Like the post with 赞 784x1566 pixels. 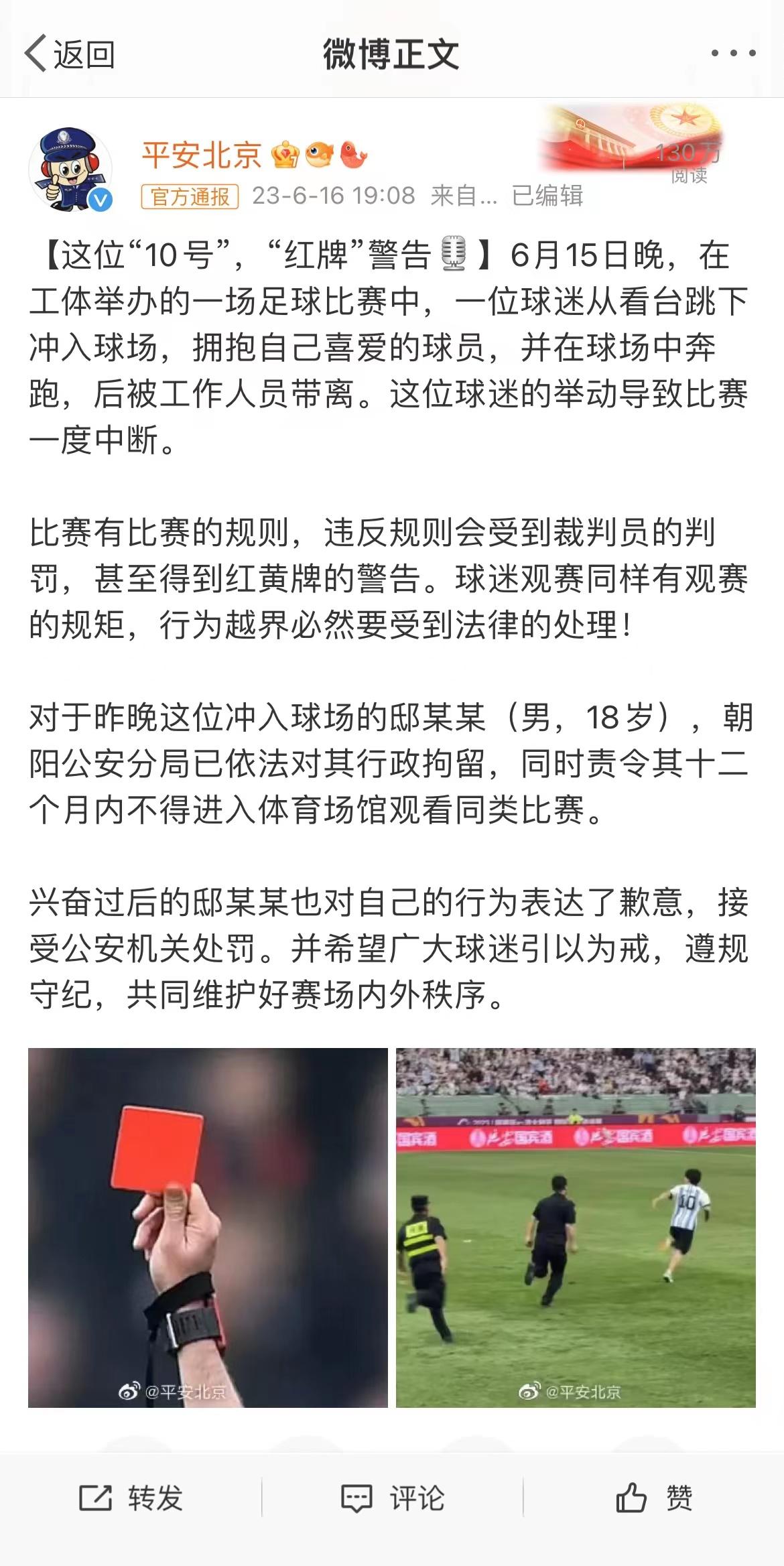pos(654,1498)
